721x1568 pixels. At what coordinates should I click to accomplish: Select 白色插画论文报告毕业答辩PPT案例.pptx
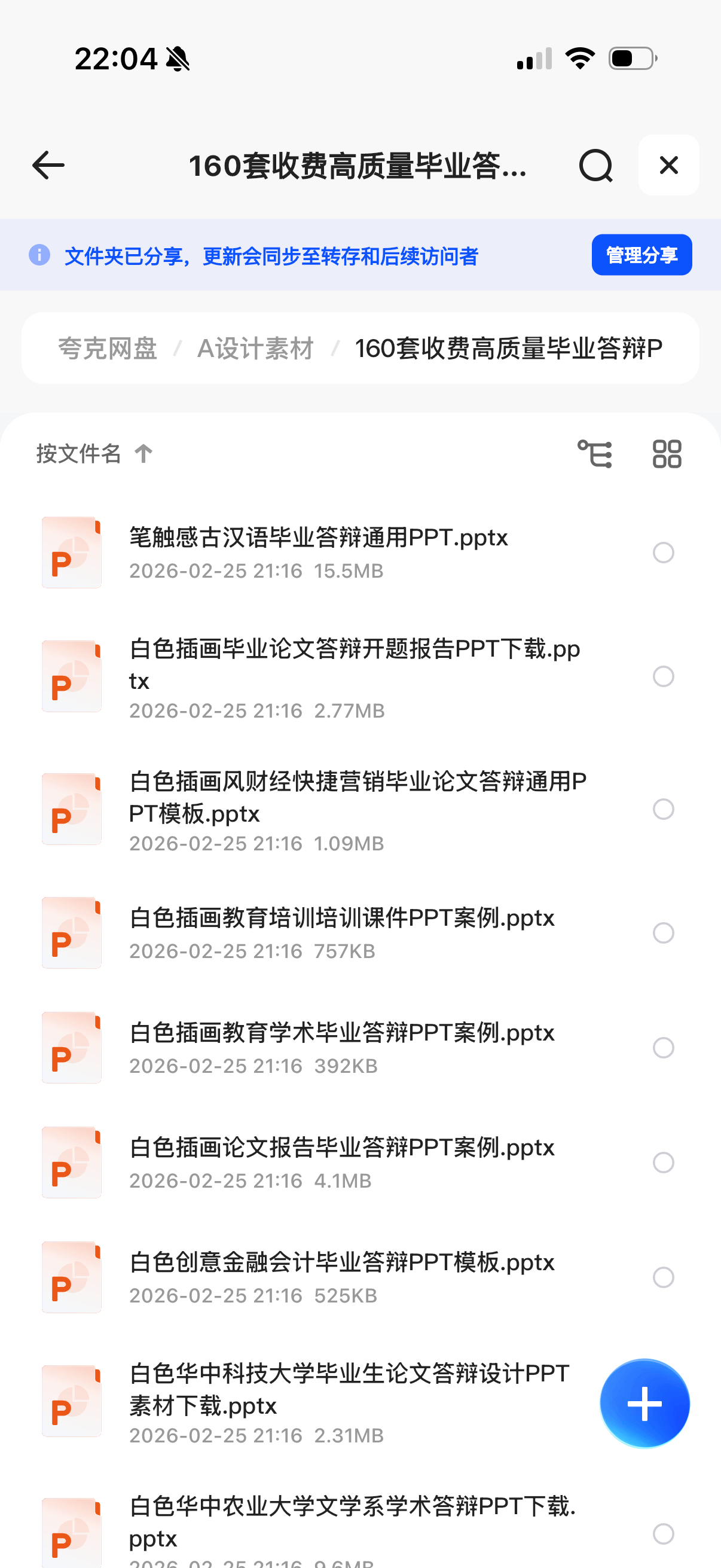pos(663,1162)
